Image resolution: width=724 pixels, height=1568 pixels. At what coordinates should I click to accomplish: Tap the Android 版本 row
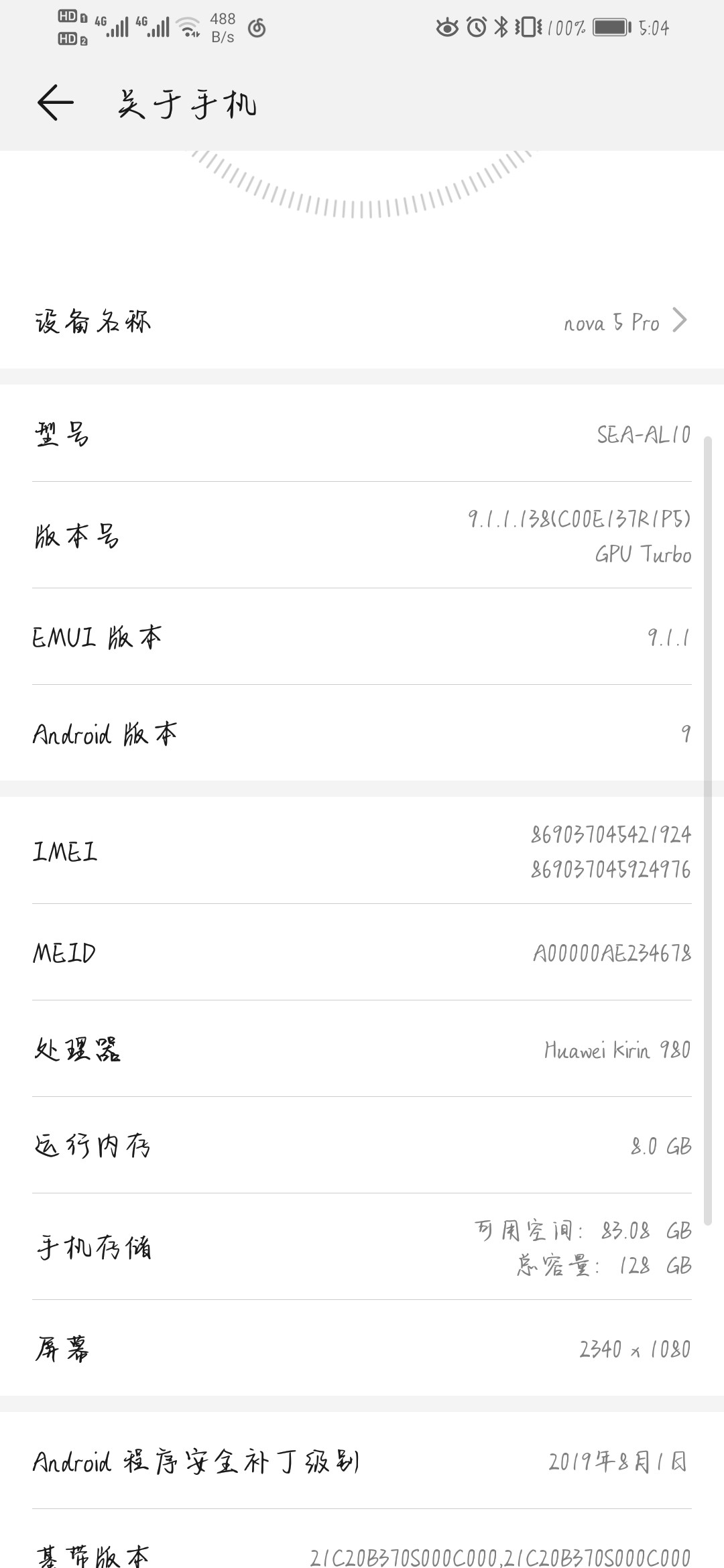click(x=362, y=733)
